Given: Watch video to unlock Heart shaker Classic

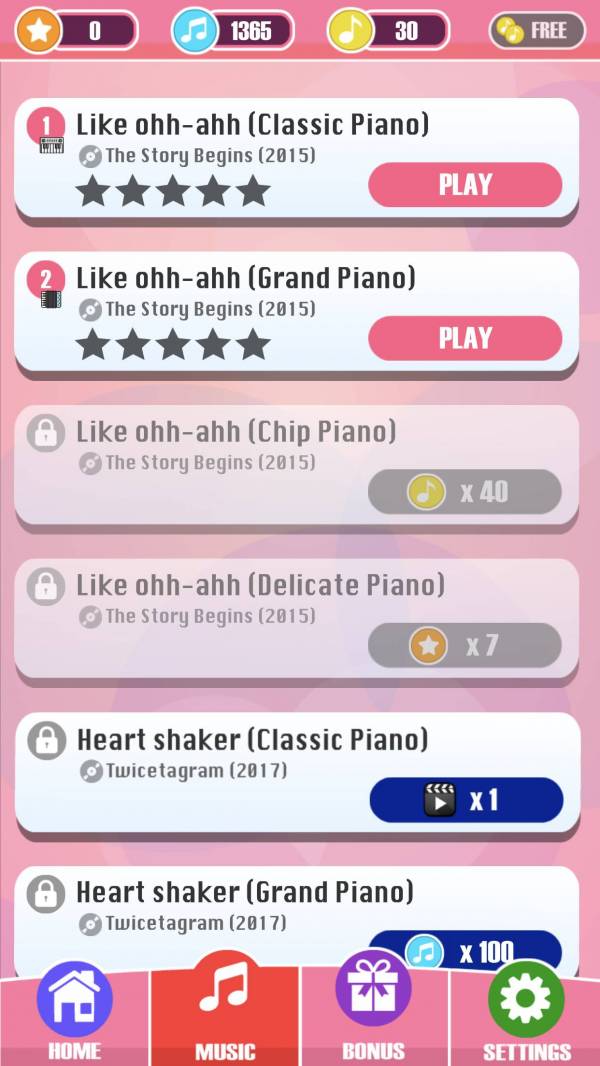Looking at the screenshot, I should pos(465,800).
